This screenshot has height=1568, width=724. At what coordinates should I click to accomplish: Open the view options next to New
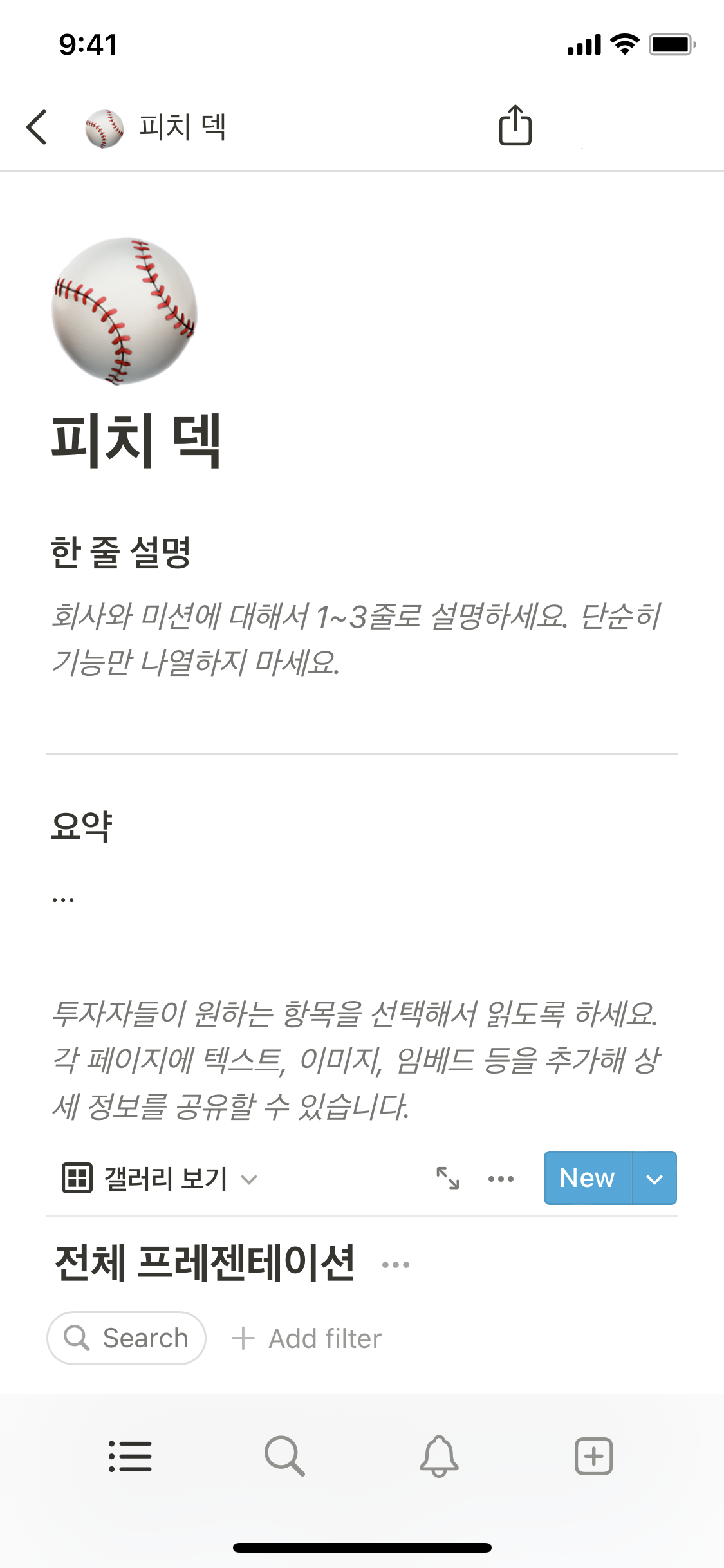[501, 1179]
